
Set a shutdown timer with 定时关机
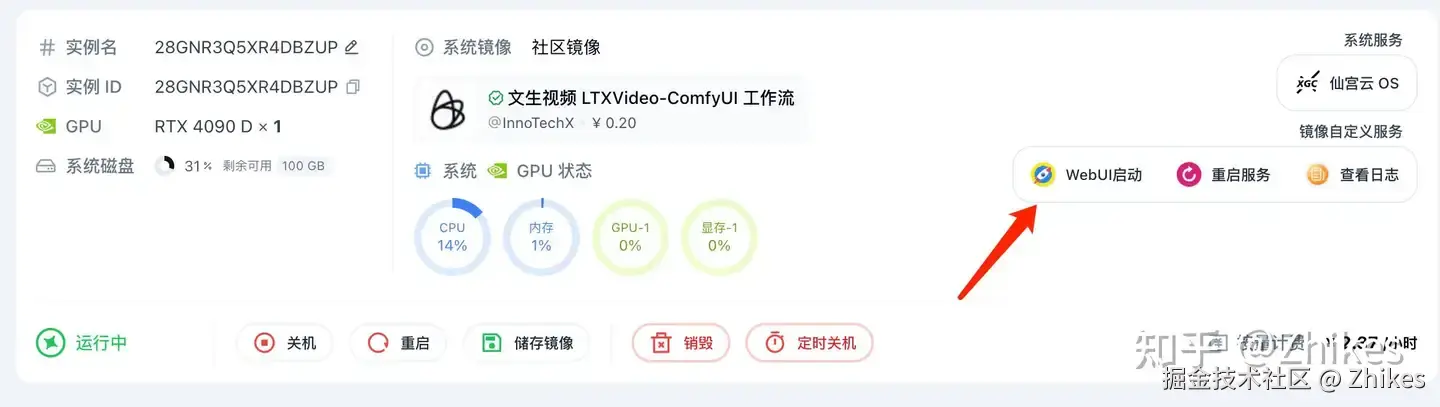coord(810,343)
